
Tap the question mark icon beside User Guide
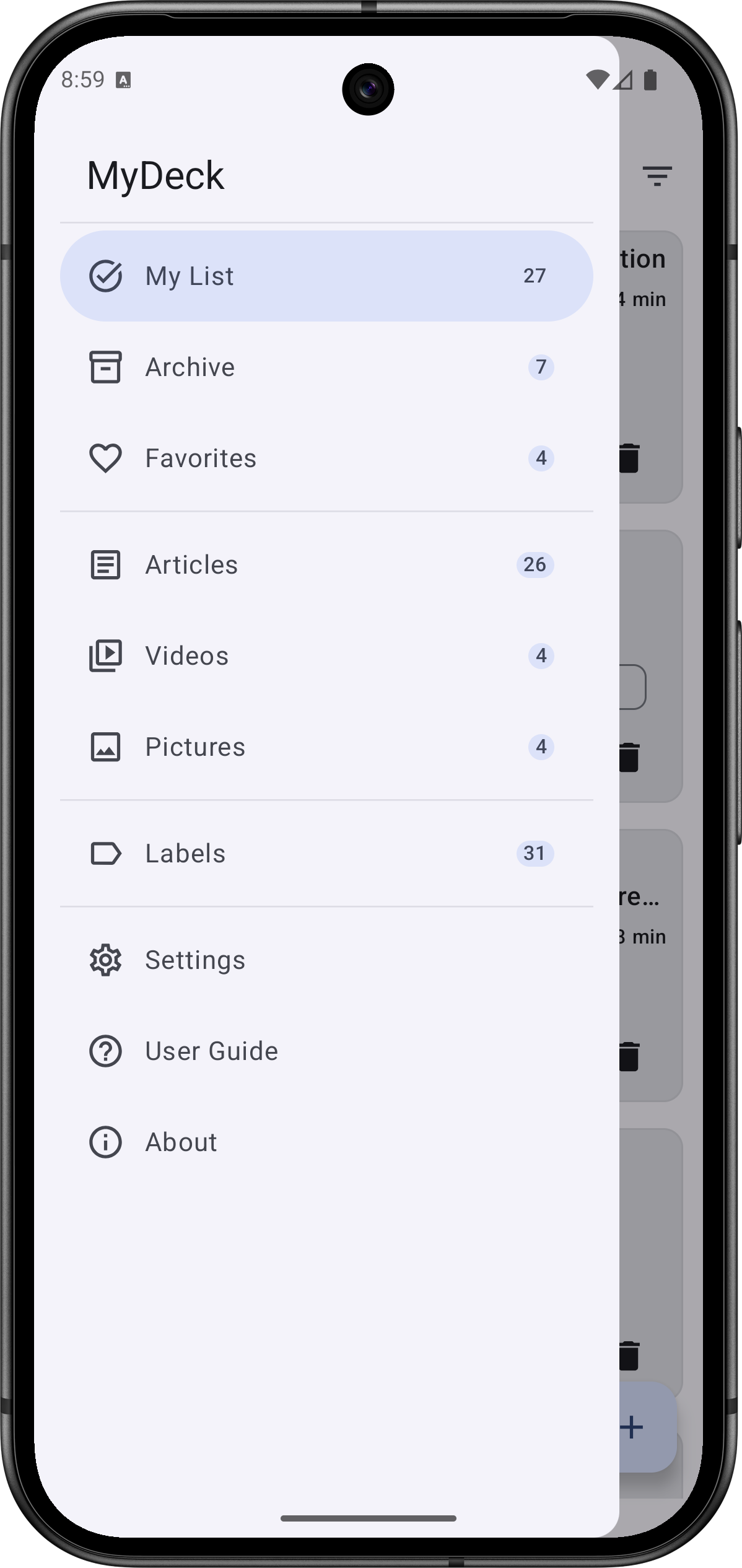(105, 1051)
